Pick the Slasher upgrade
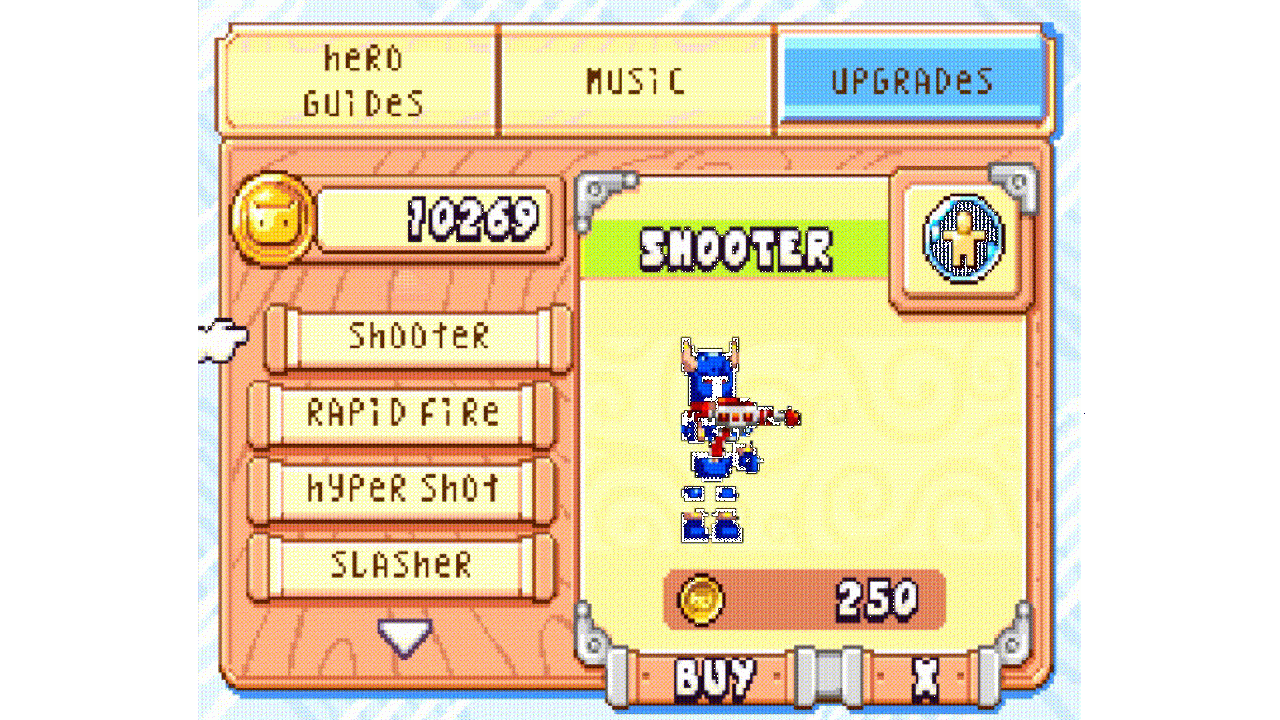This screenshot has height=720, width=1280. 402,566
